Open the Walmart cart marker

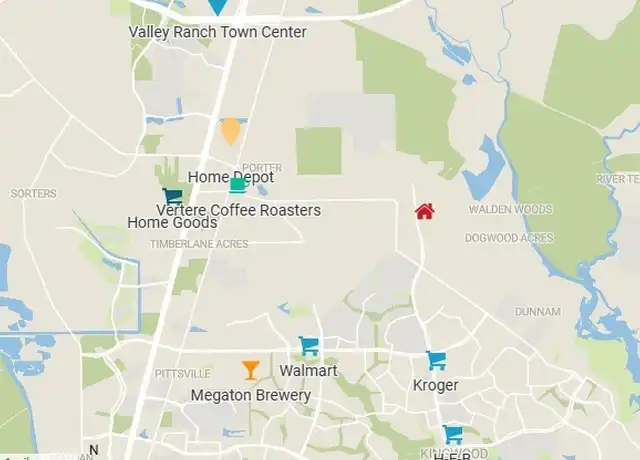pos(309,346)
